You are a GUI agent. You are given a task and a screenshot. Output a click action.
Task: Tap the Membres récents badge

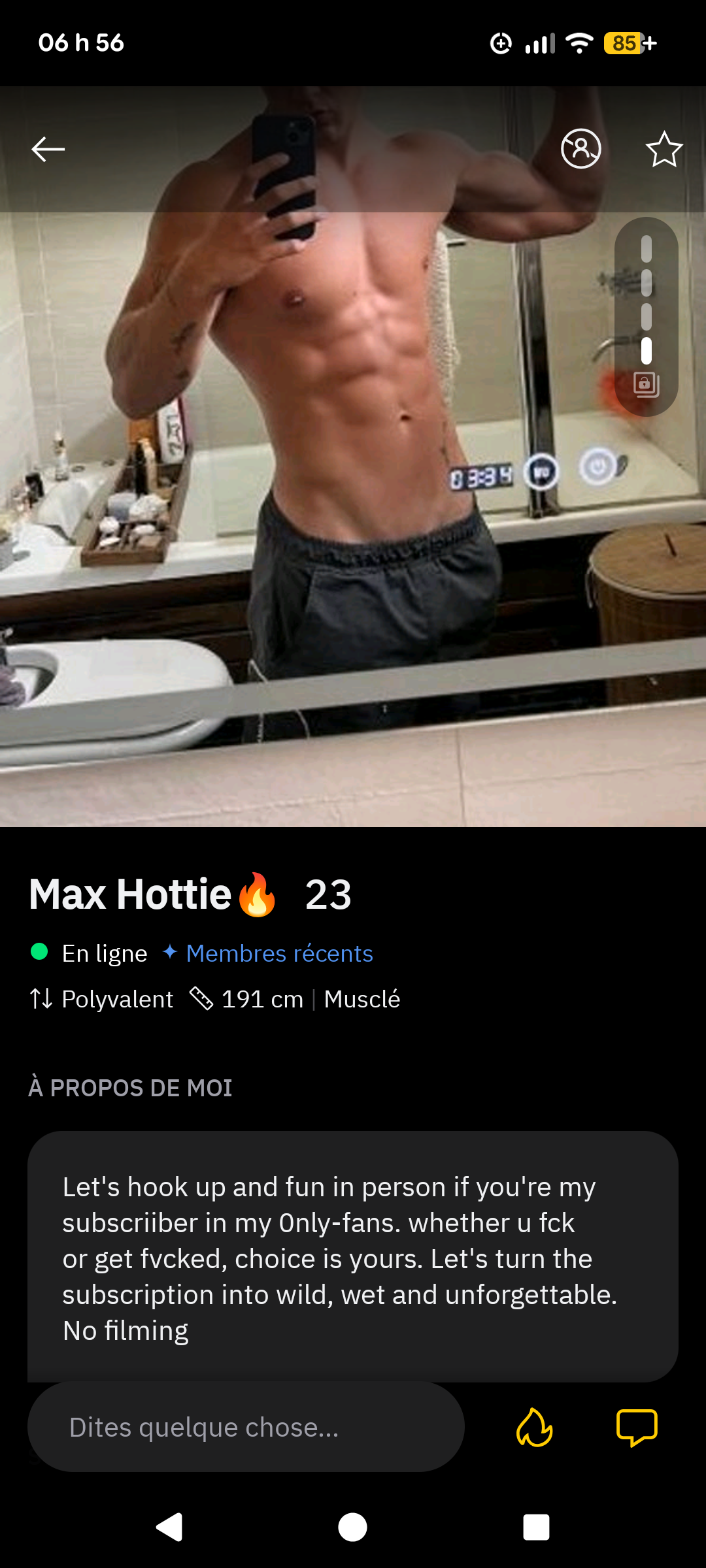coord(268,953)
